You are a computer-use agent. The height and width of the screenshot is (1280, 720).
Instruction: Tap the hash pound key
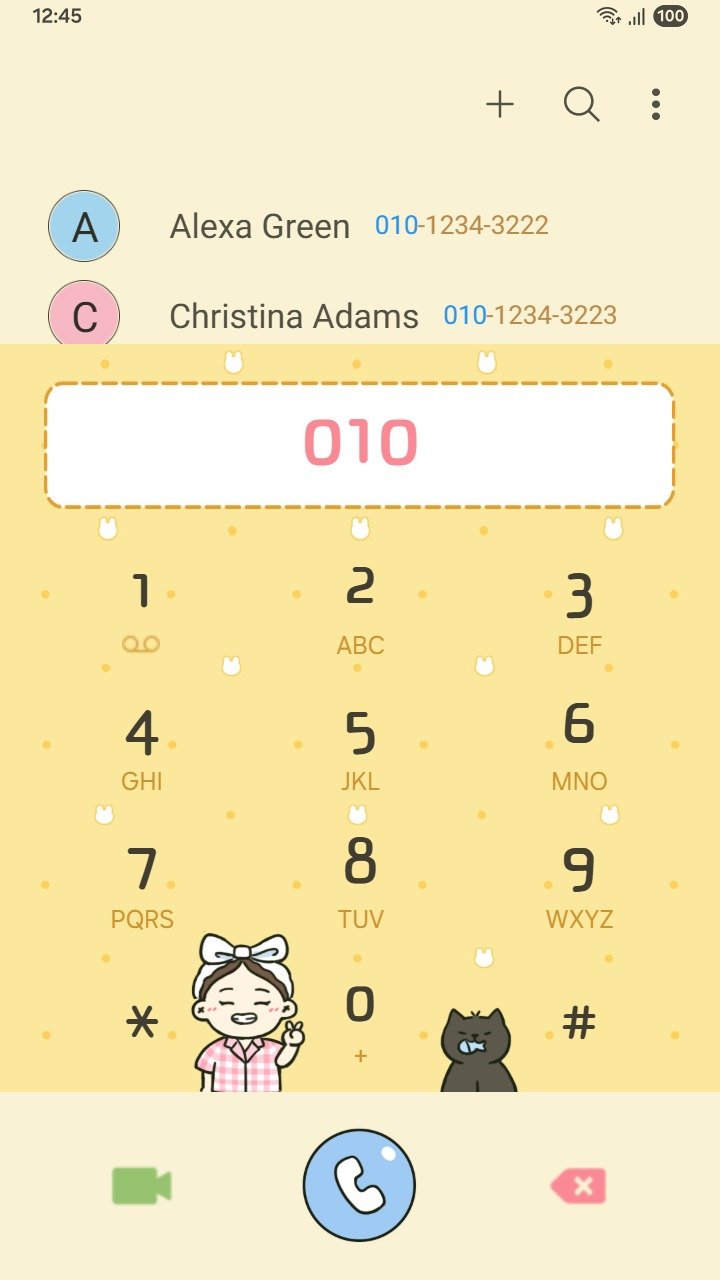(579, 1022)
